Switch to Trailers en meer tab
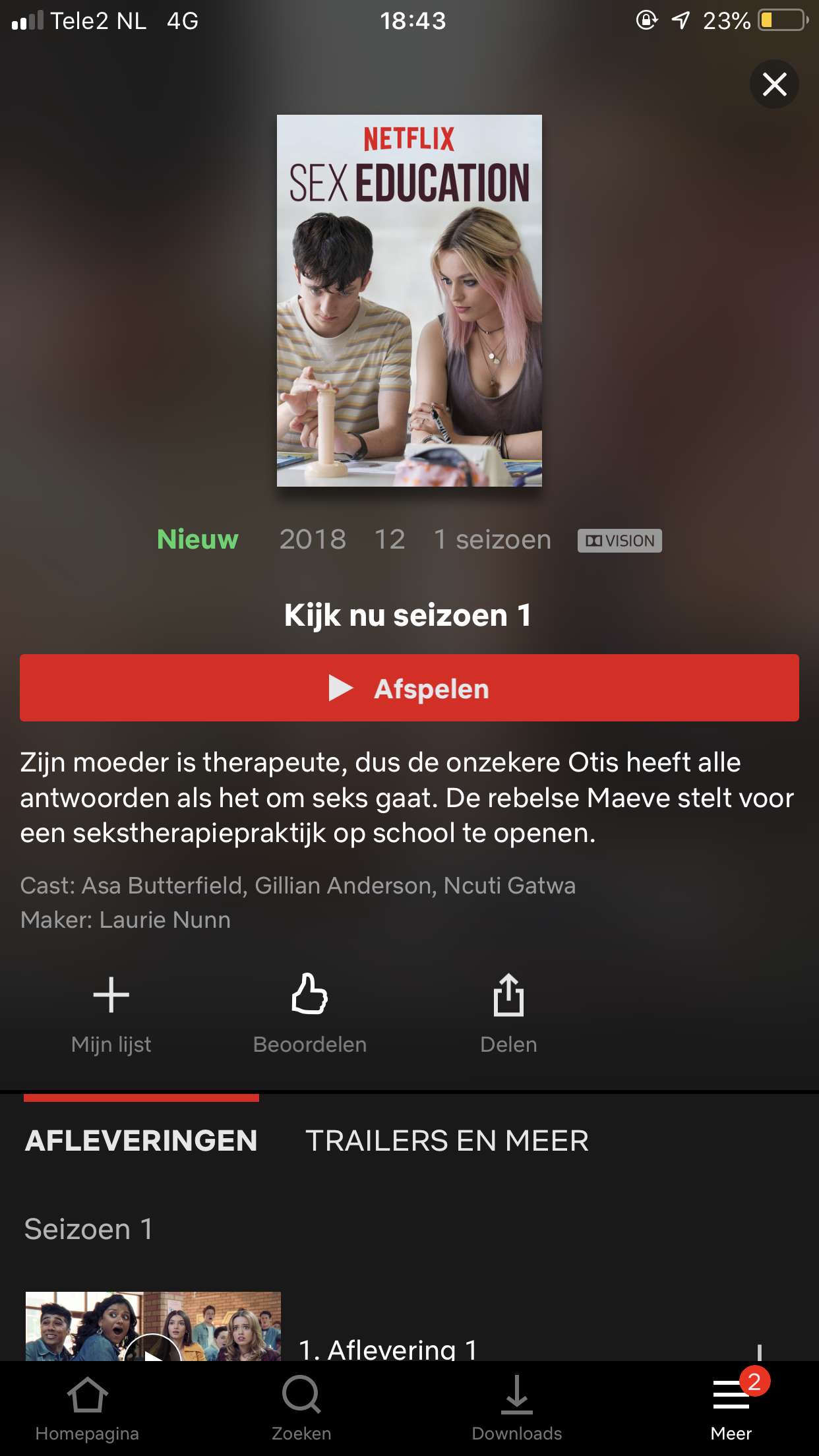Image resolution: width=819 pixels, height=1456 pixels. click(447, 1141)
